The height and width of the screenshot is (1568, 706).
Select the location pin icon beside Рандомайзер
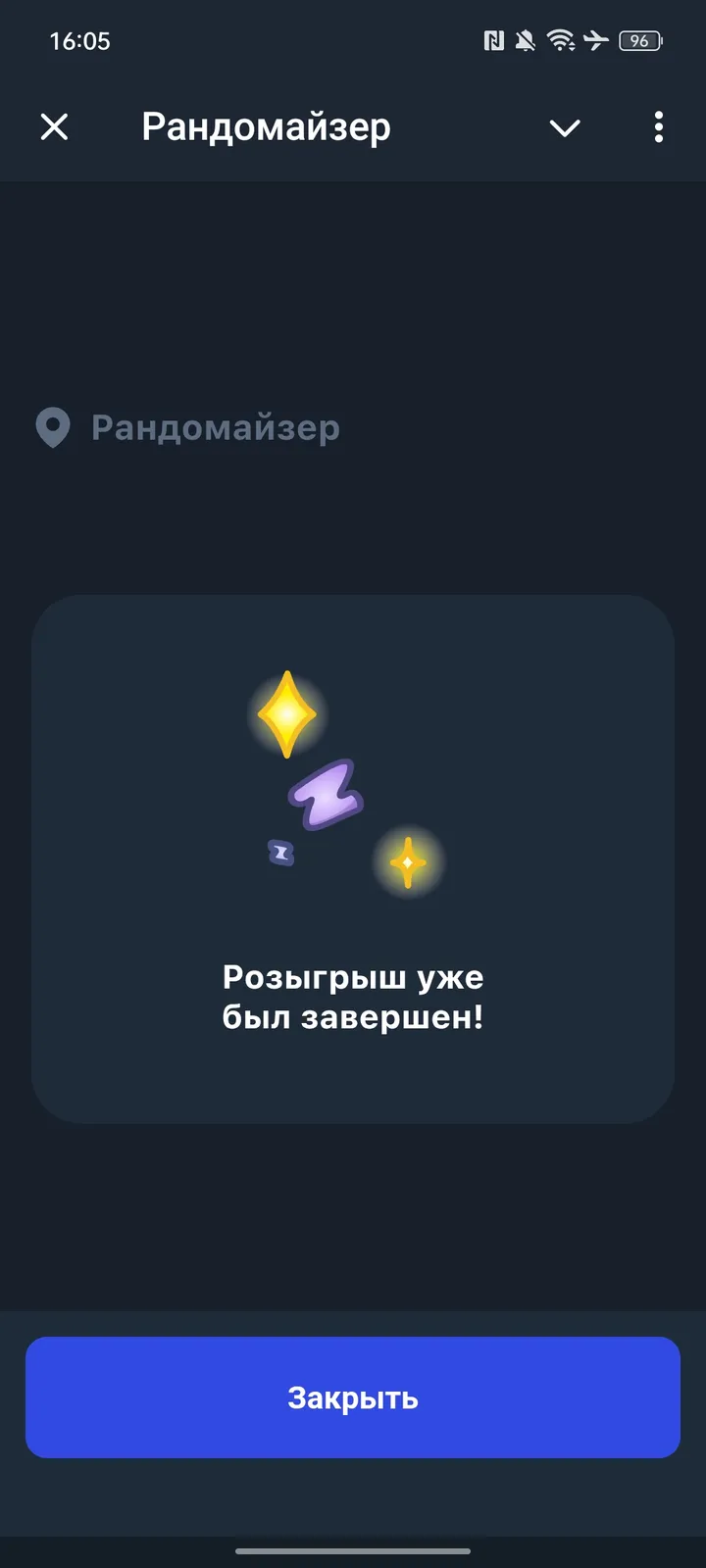pos(54,427)
